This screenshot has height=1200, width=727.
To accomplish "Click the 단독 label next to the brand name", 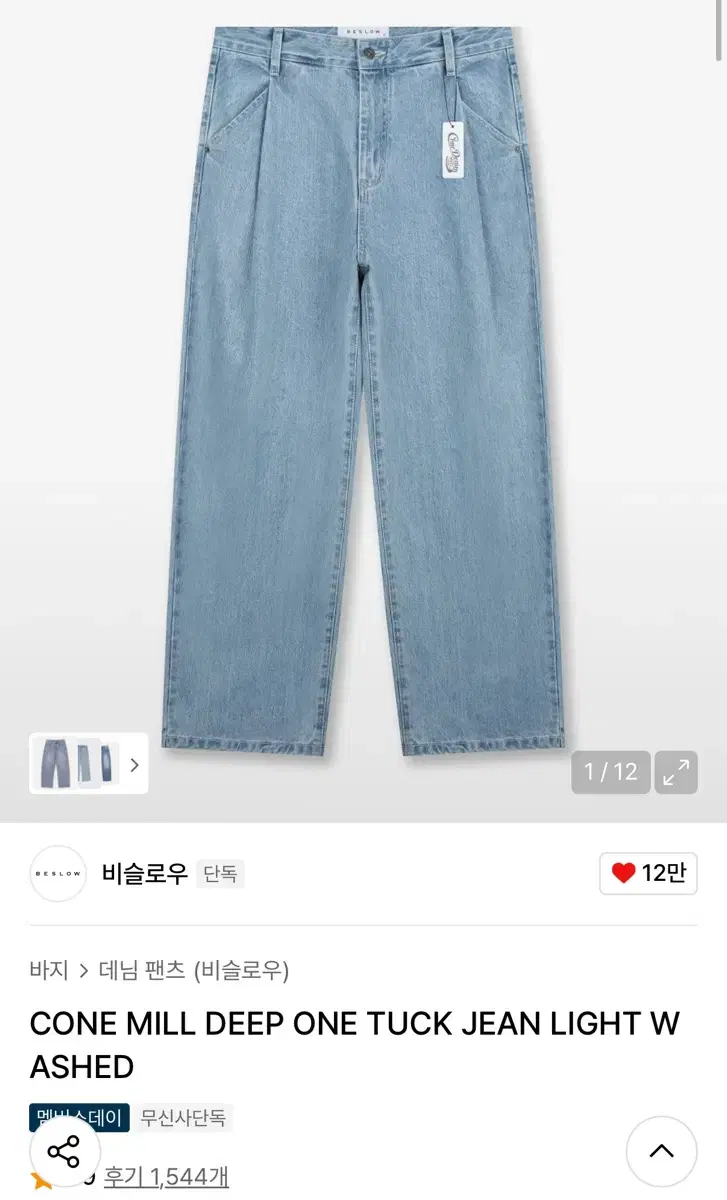I will (x=219, y=873).
